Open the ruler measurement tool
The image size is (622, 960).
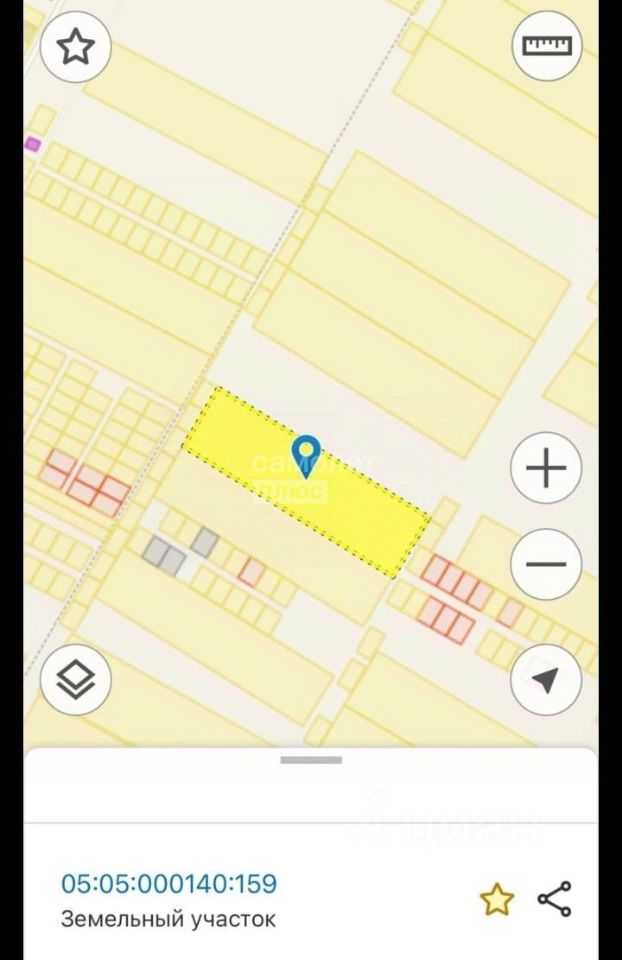coord(546,46)
